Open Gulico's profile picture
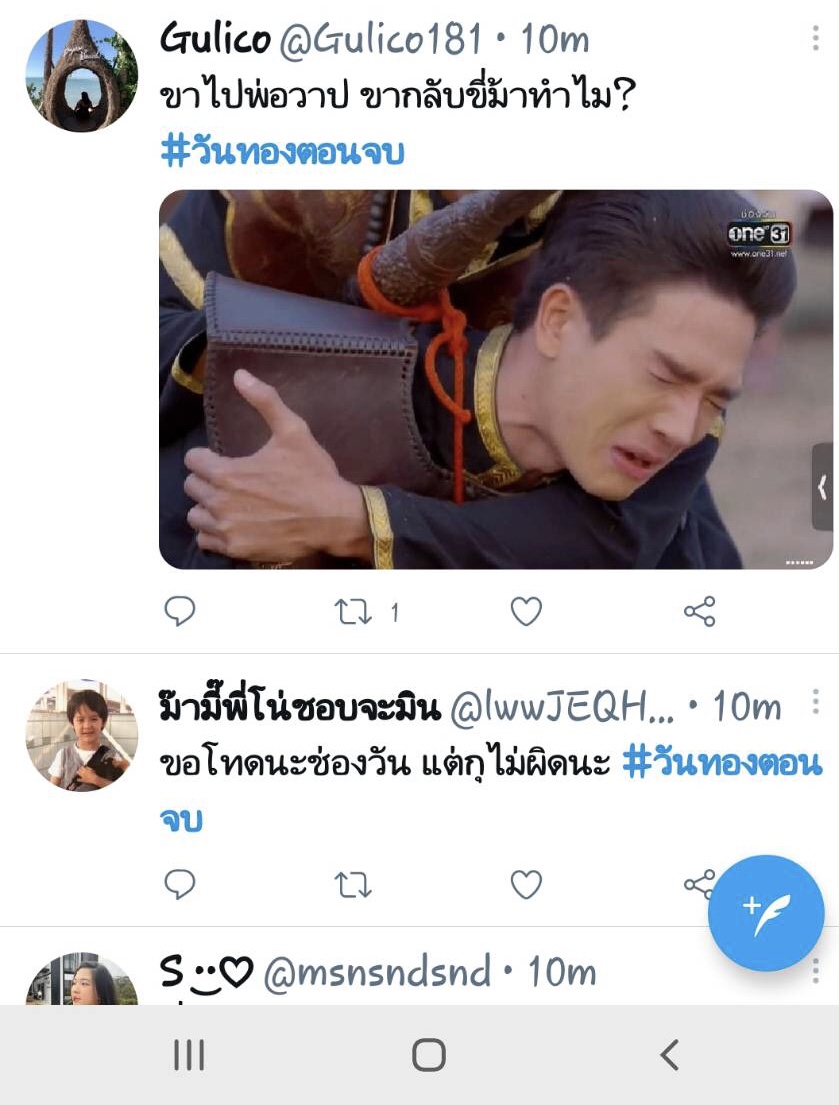 click(x=81, y=76)
